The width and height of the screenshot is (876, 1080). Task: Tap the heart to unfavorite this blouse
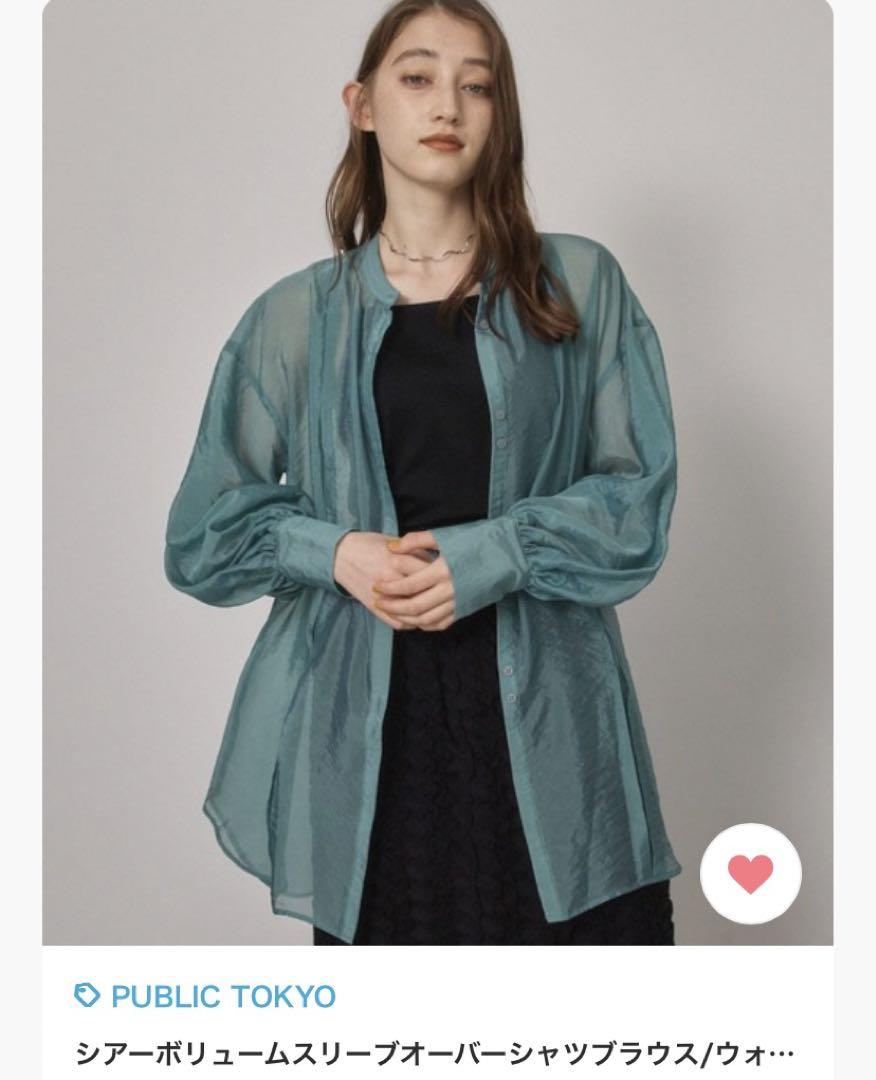point(750,874)
